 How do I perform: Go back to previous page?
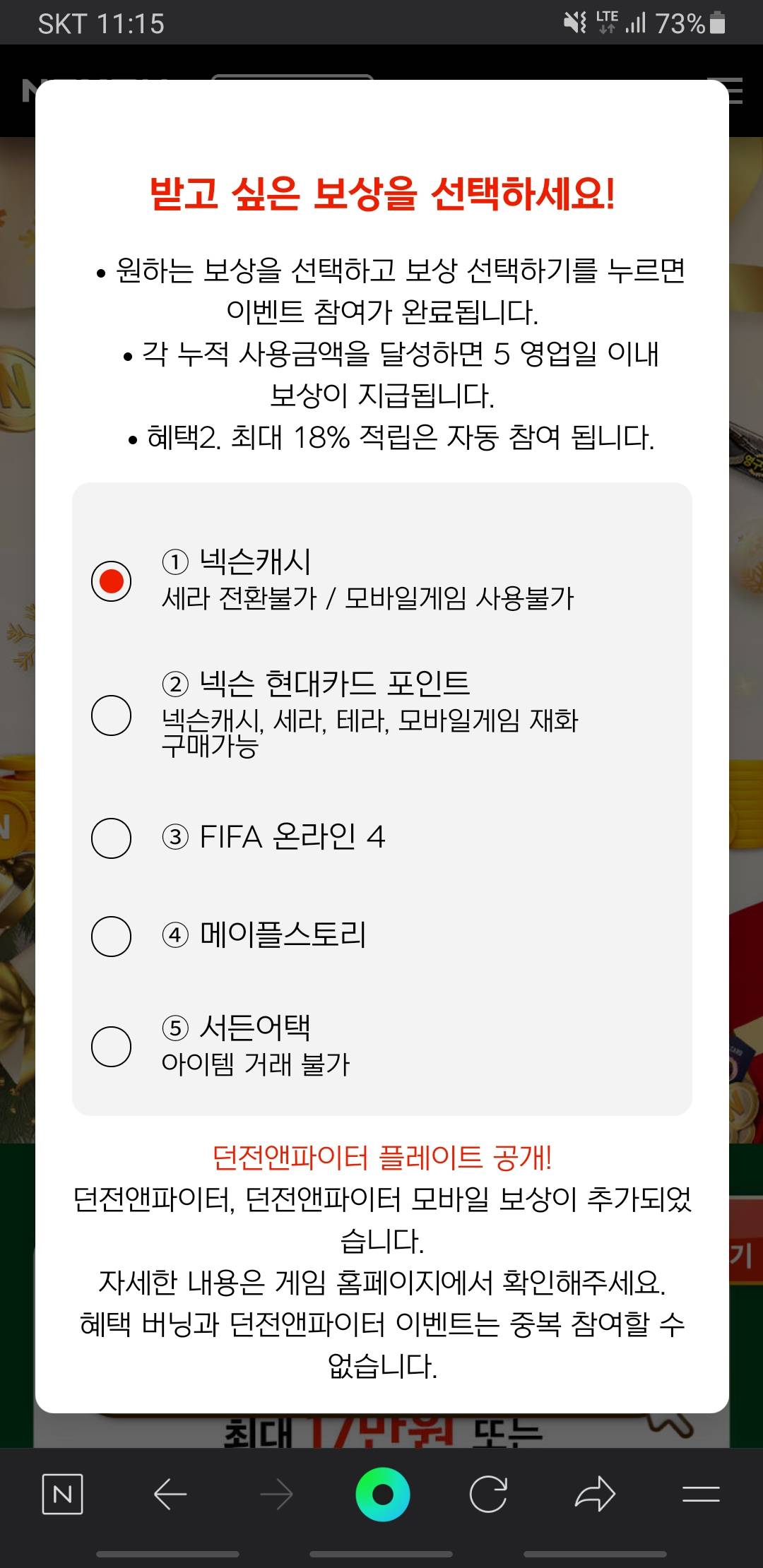170,1494
